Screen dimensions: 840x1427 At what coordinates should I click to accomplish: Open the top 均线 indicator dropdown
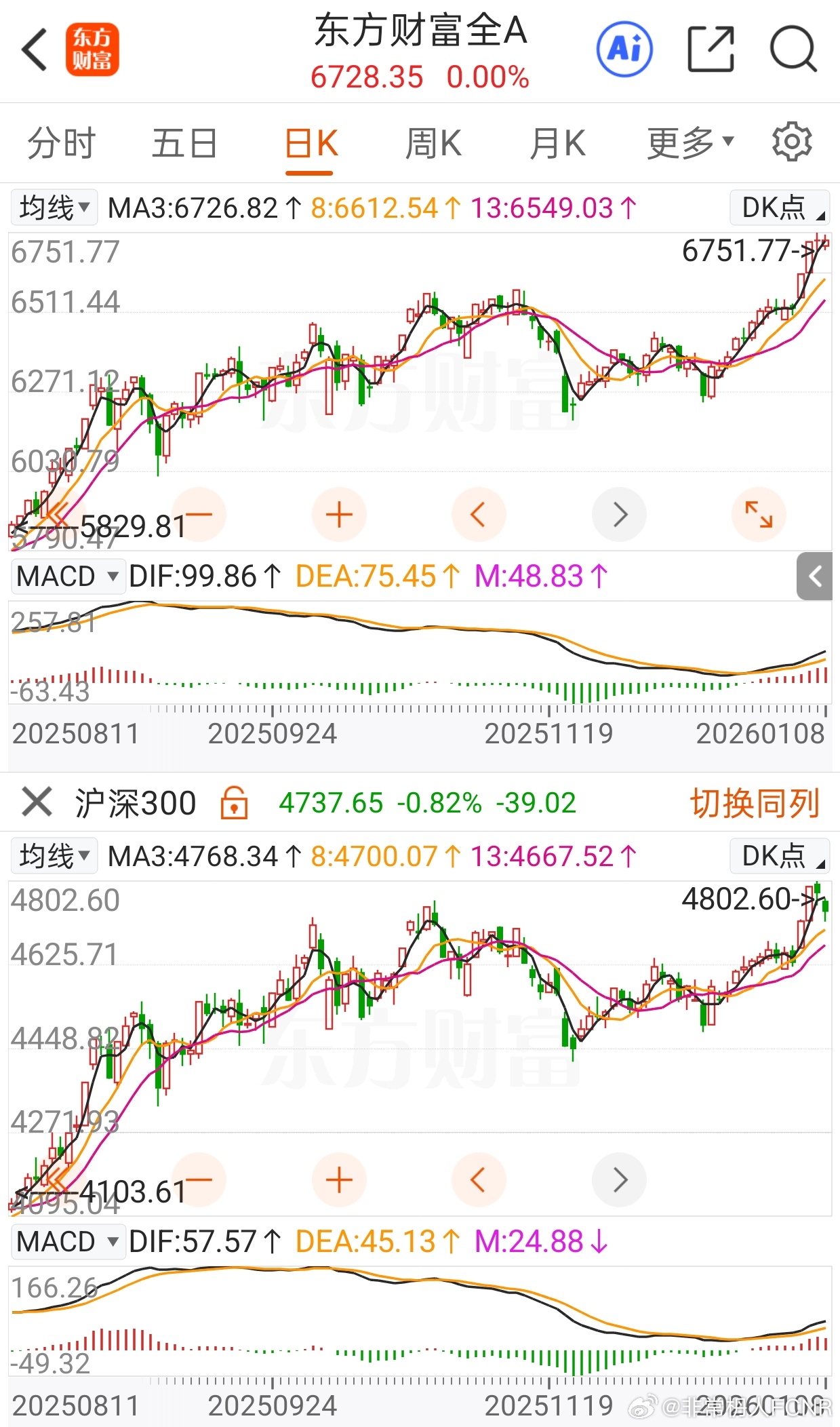(x=54, y=208)
